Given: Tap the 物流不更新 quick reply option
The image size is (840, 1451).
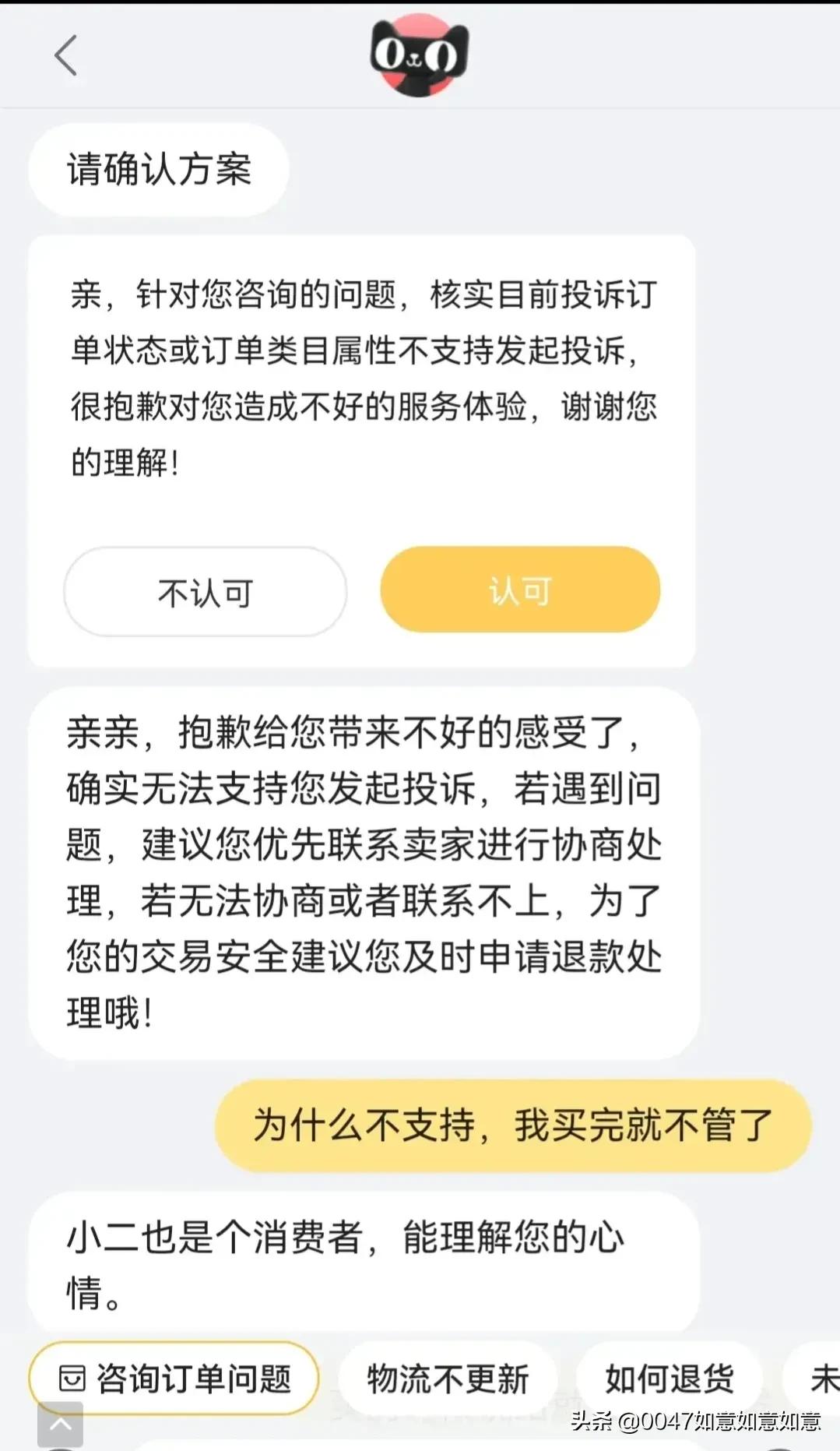Looking at the screenshot, I should click(x=449, y=1379).
